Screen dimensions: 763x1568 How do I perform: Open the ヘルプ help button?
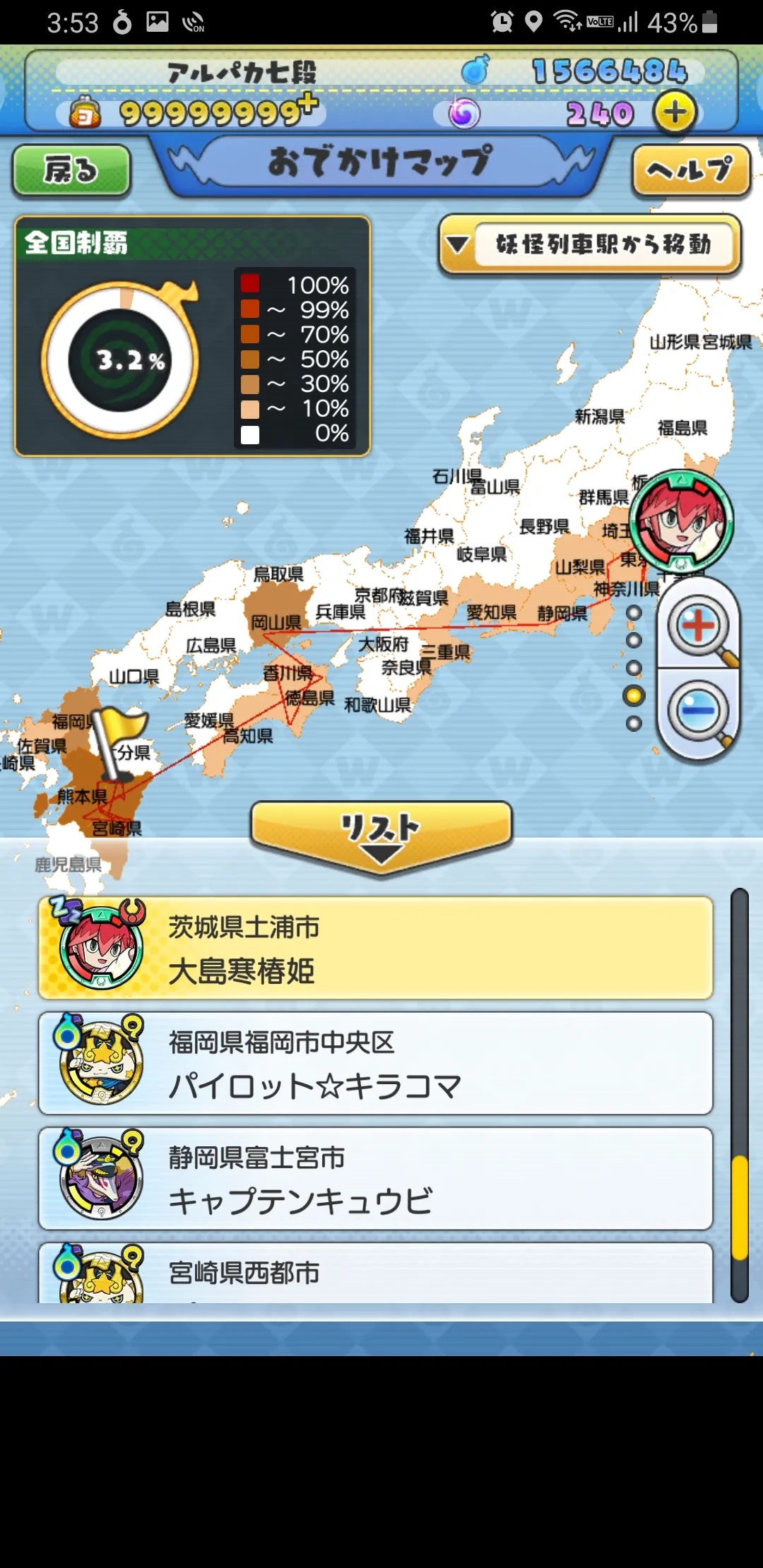pos(691,170)
